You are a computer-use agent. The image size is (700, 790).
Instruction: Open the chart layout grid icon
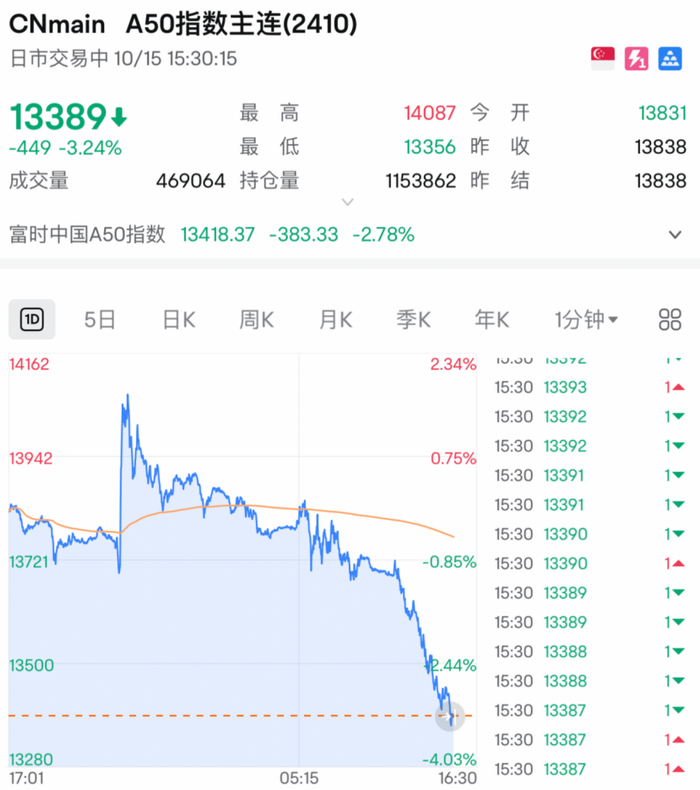click(x=670, y=320)
